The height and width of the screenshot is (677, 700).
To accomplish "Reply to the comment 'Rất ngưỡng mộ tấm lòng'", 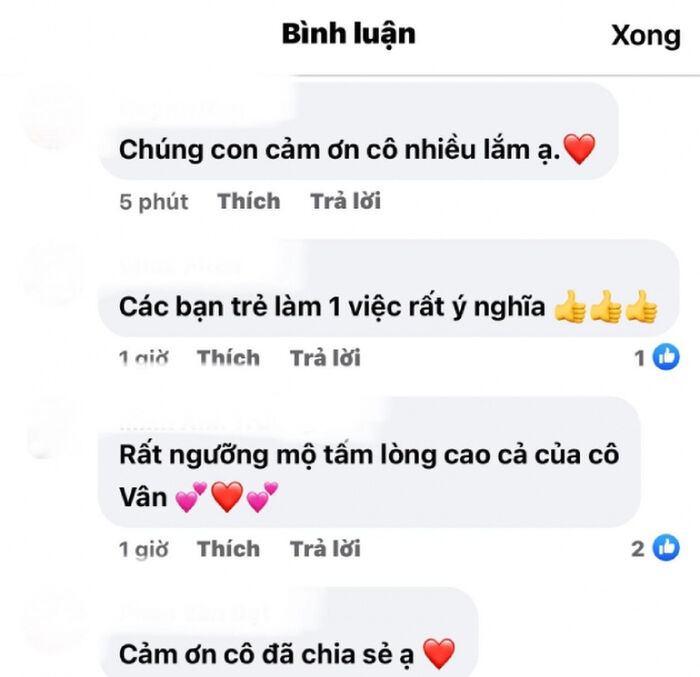I will pos(325,548).
